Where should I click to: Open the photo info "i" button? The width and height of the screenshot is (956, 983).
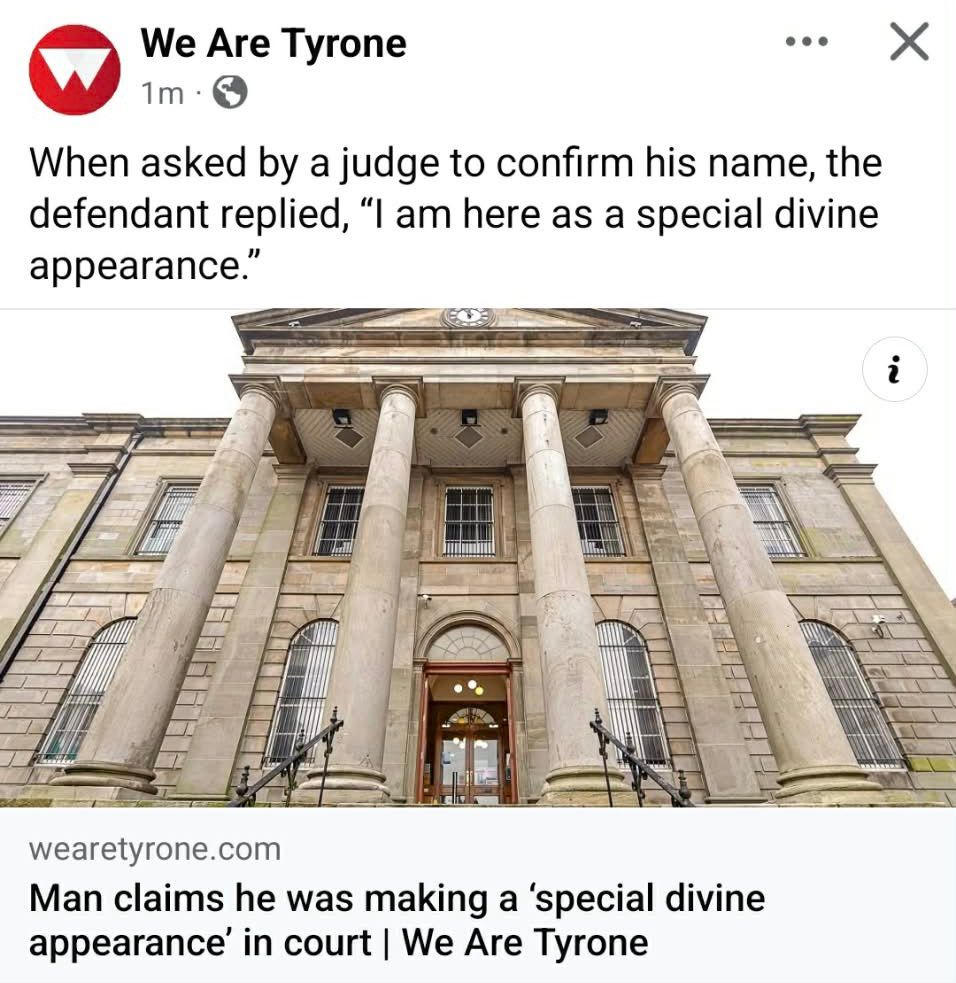(893, 369)
